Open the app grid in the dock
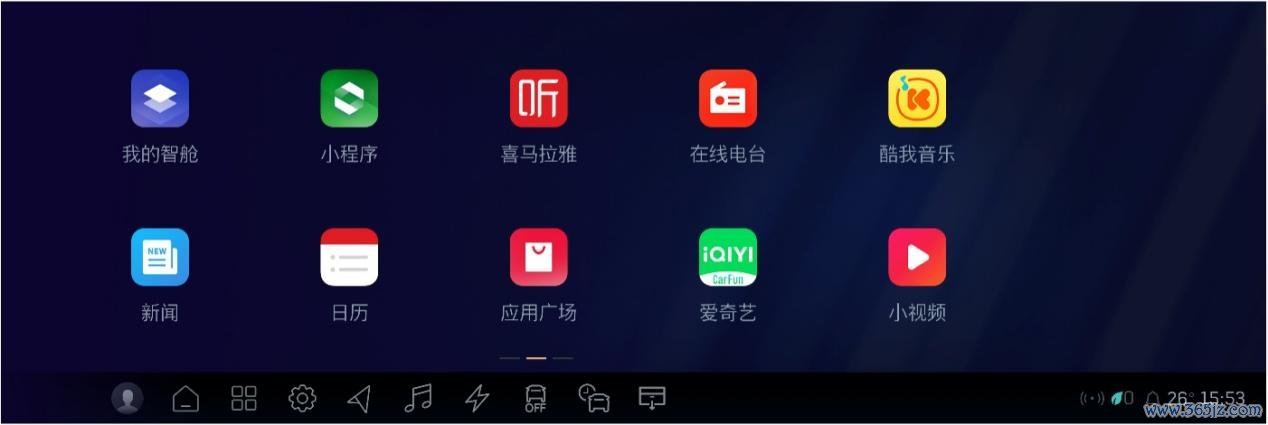 click(x=244, y=399)
